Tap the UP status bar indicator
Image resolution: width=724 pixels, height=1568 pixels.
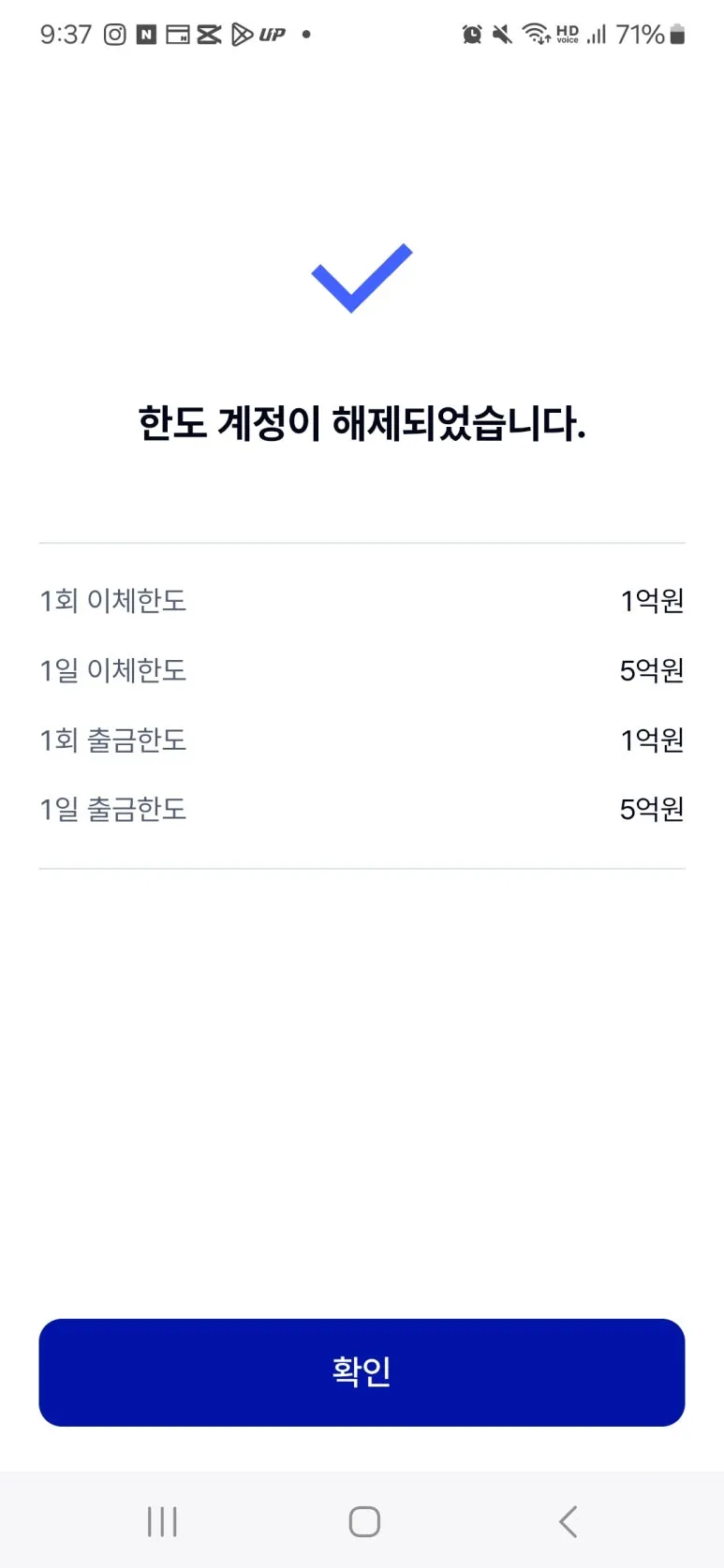tap(273, 35)
